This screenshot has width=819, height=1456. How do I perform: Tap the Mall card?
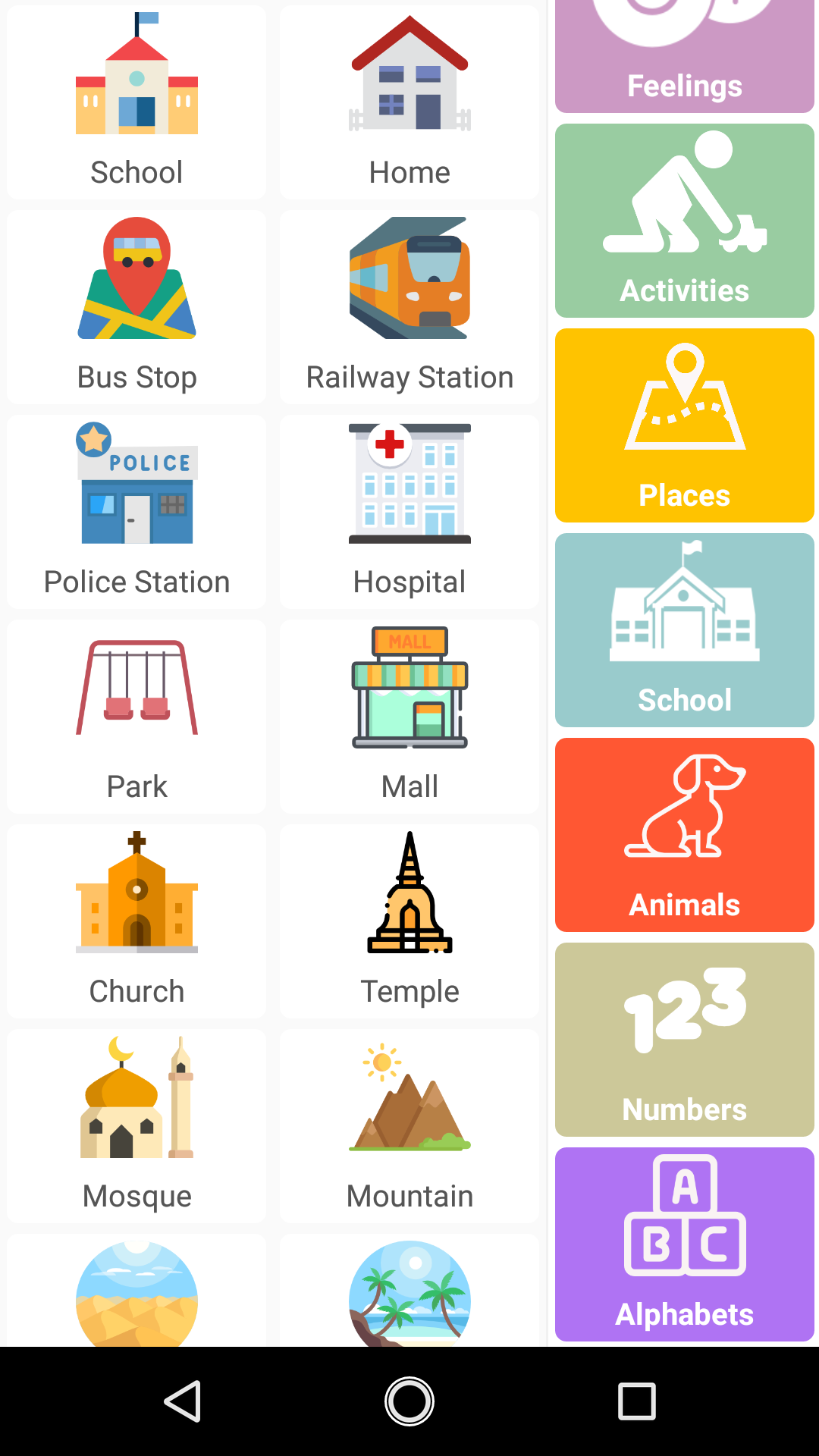click(409, 717)
